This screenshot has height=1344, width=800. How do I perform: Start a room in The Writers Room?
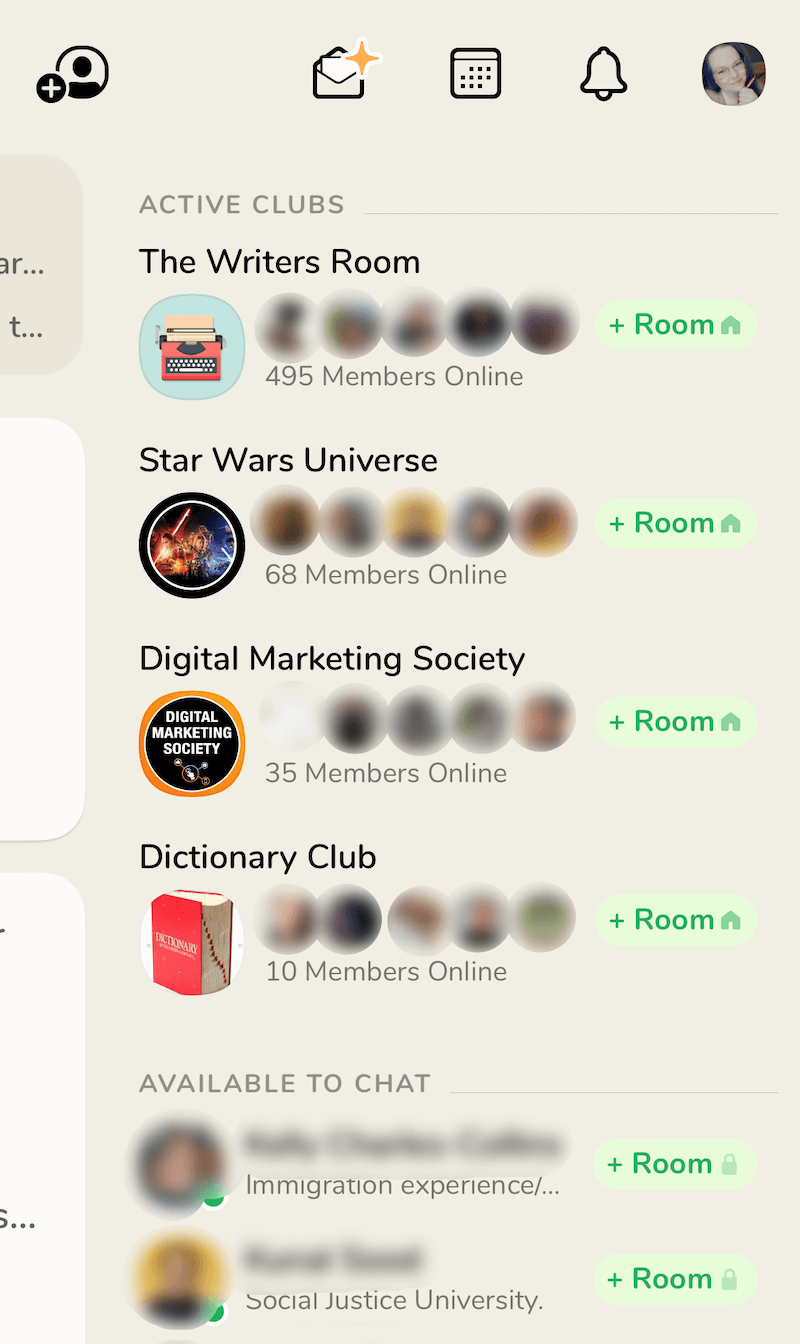[x=675, y=325]
